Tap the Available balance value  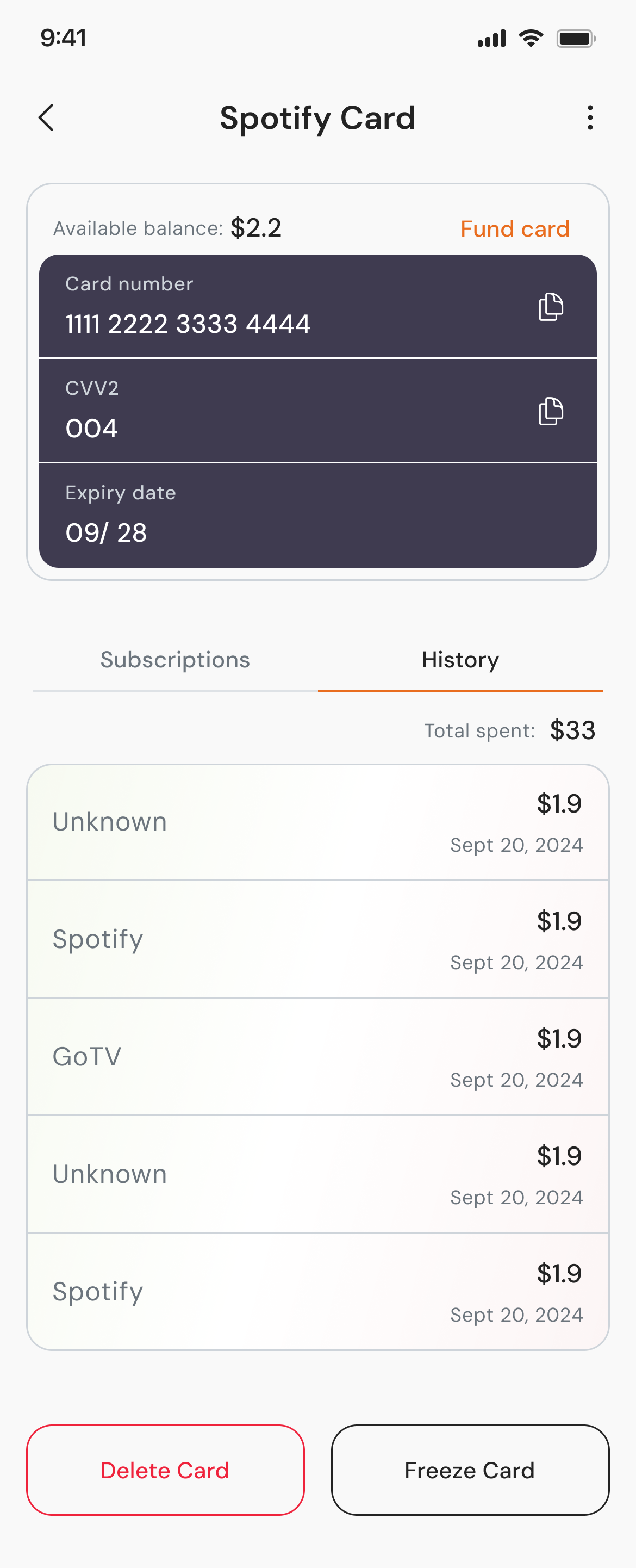(255, 227)
